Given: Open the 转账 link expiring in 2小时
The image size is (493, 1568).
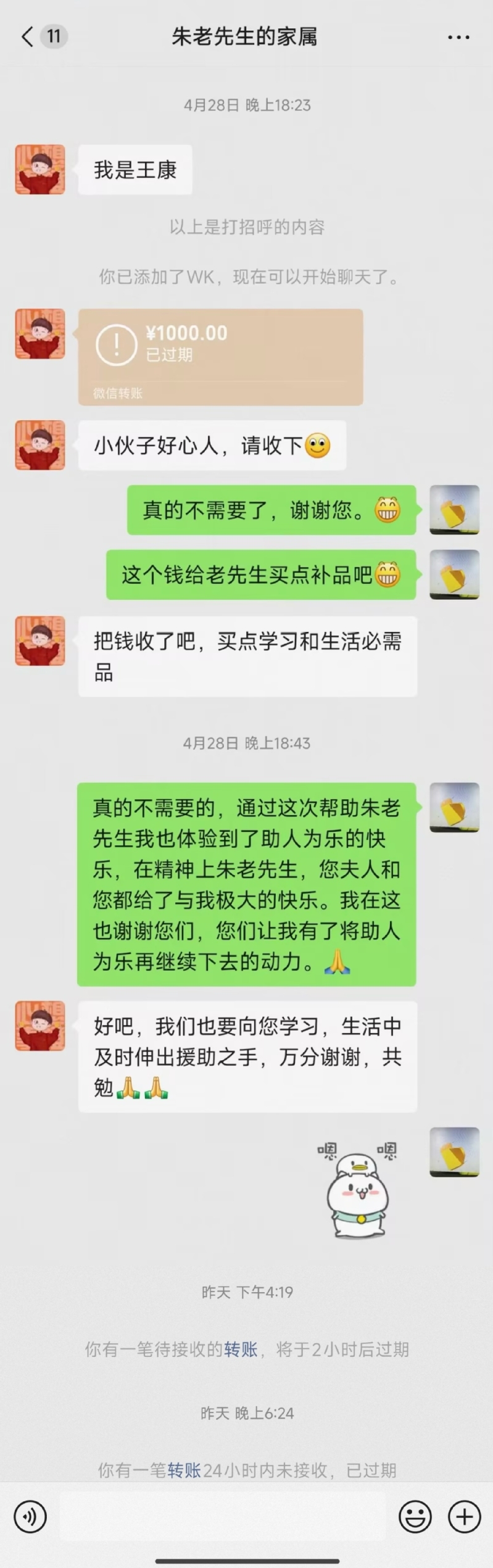Looking at the screenshot, I should (240, 1349).
